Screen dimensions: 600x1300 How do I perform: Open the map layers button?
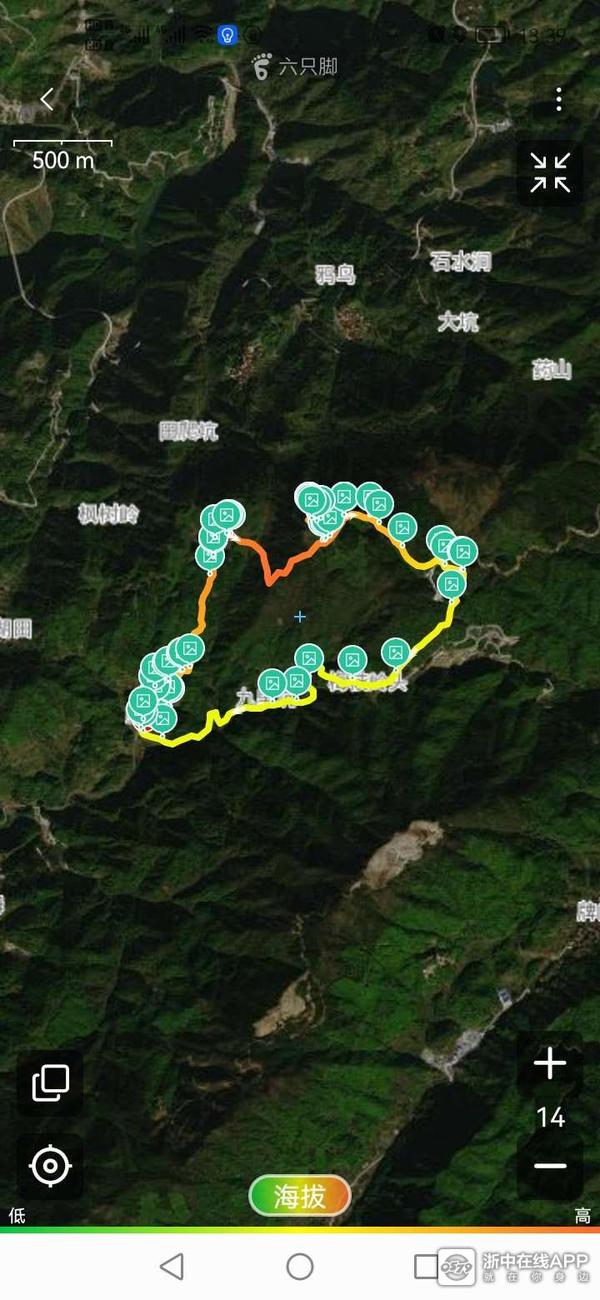coord(50,1082)
